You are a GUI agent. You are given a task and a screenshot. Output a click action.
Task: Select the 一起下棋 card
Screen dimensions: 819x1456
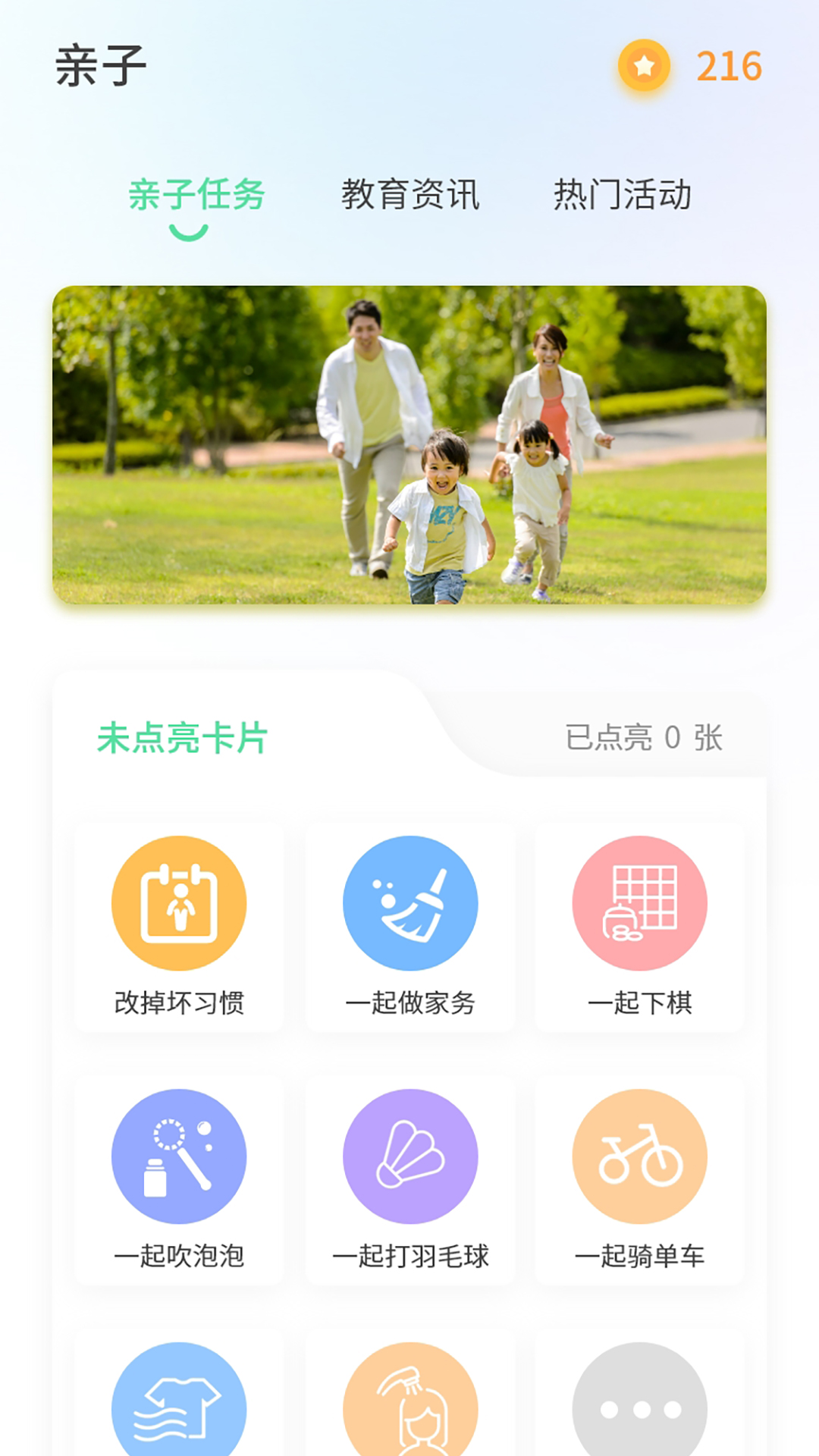pos(639,927)
